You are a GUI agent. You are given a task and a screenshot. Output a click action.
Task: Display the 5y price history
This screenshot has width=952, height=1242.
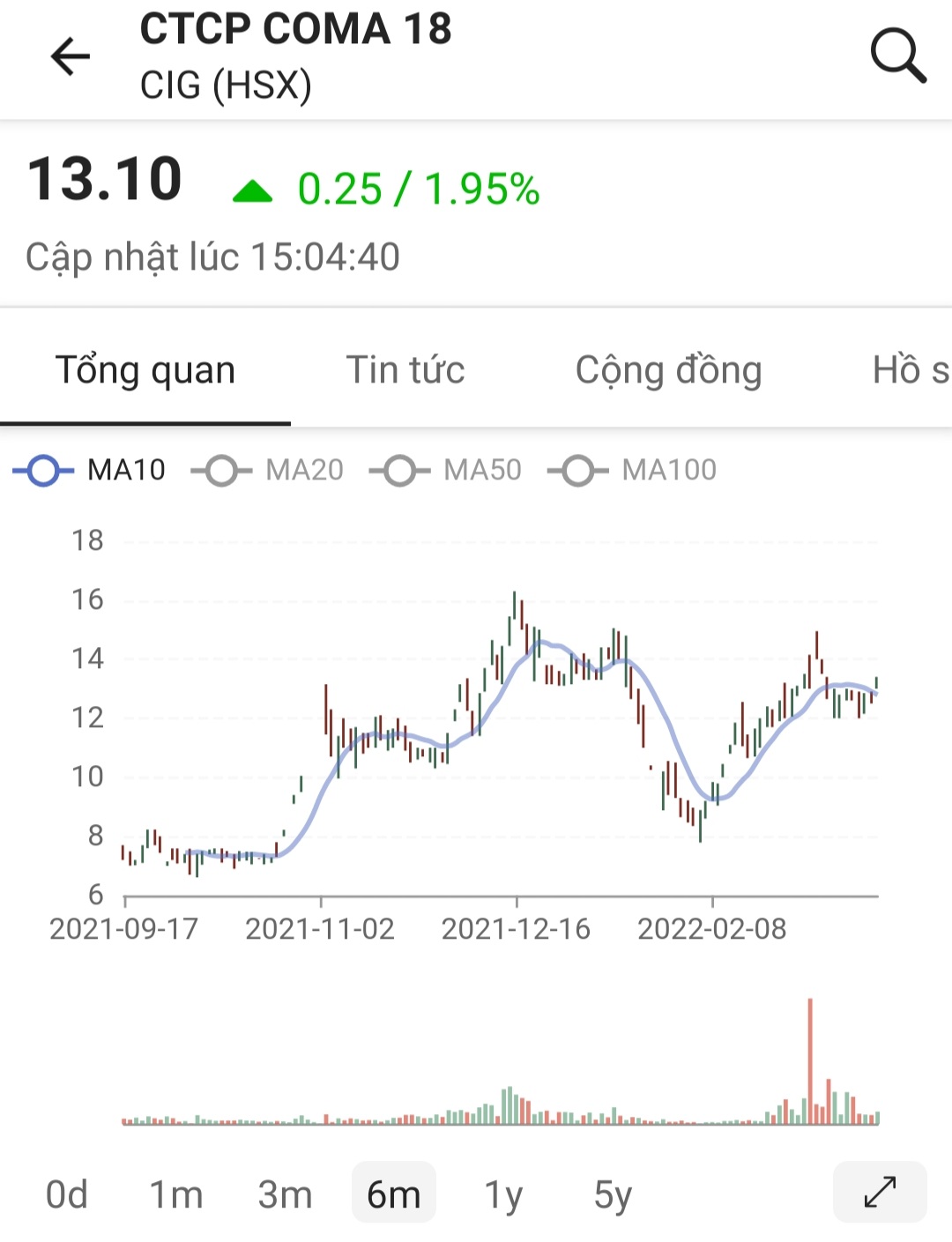click(613, 1194)
